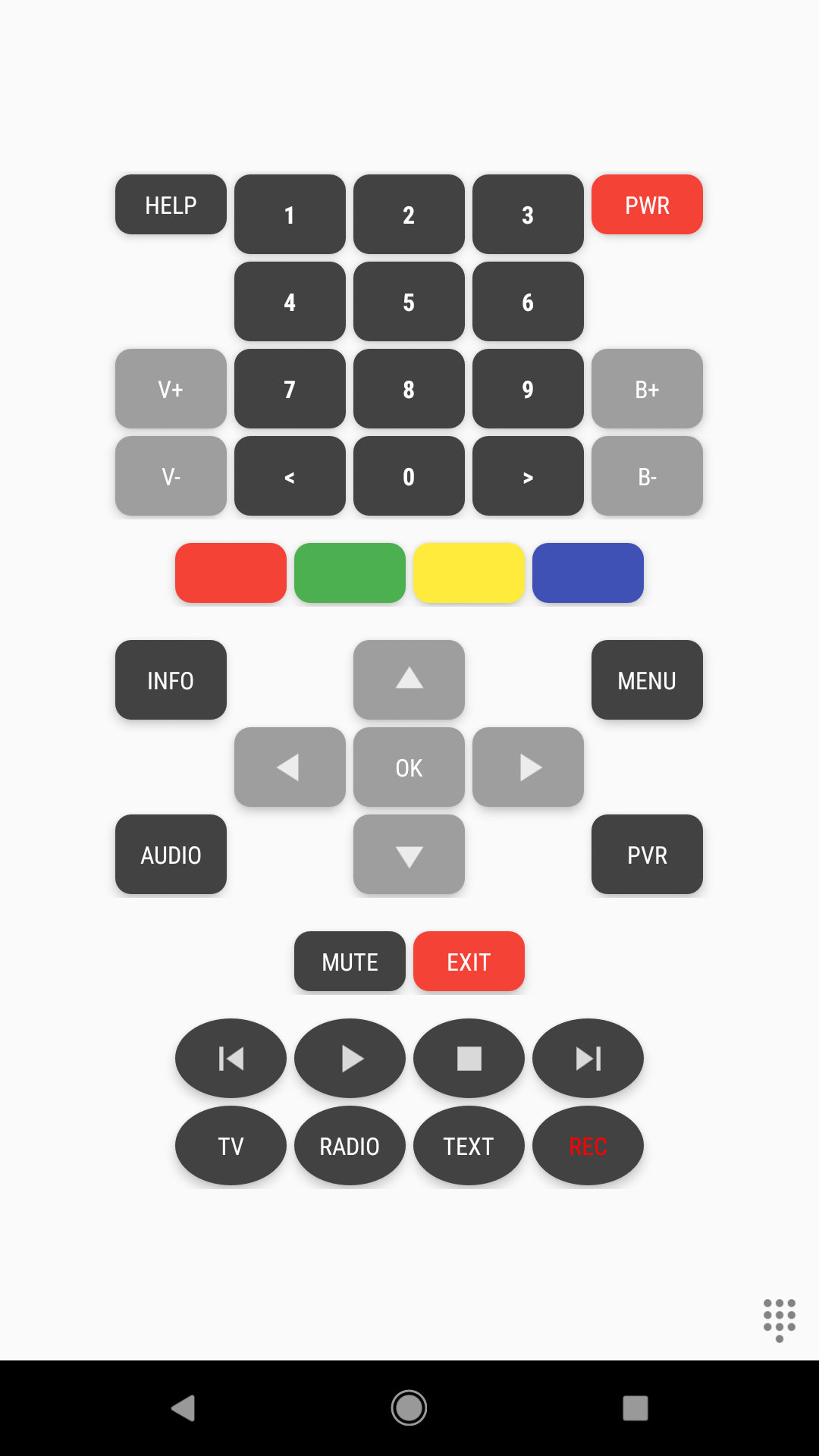Tap the up arrow on the D-pad
Image resolution: width=819 pixels, height=1456 pixels.
pyautogui.click(x=409, y=680)
